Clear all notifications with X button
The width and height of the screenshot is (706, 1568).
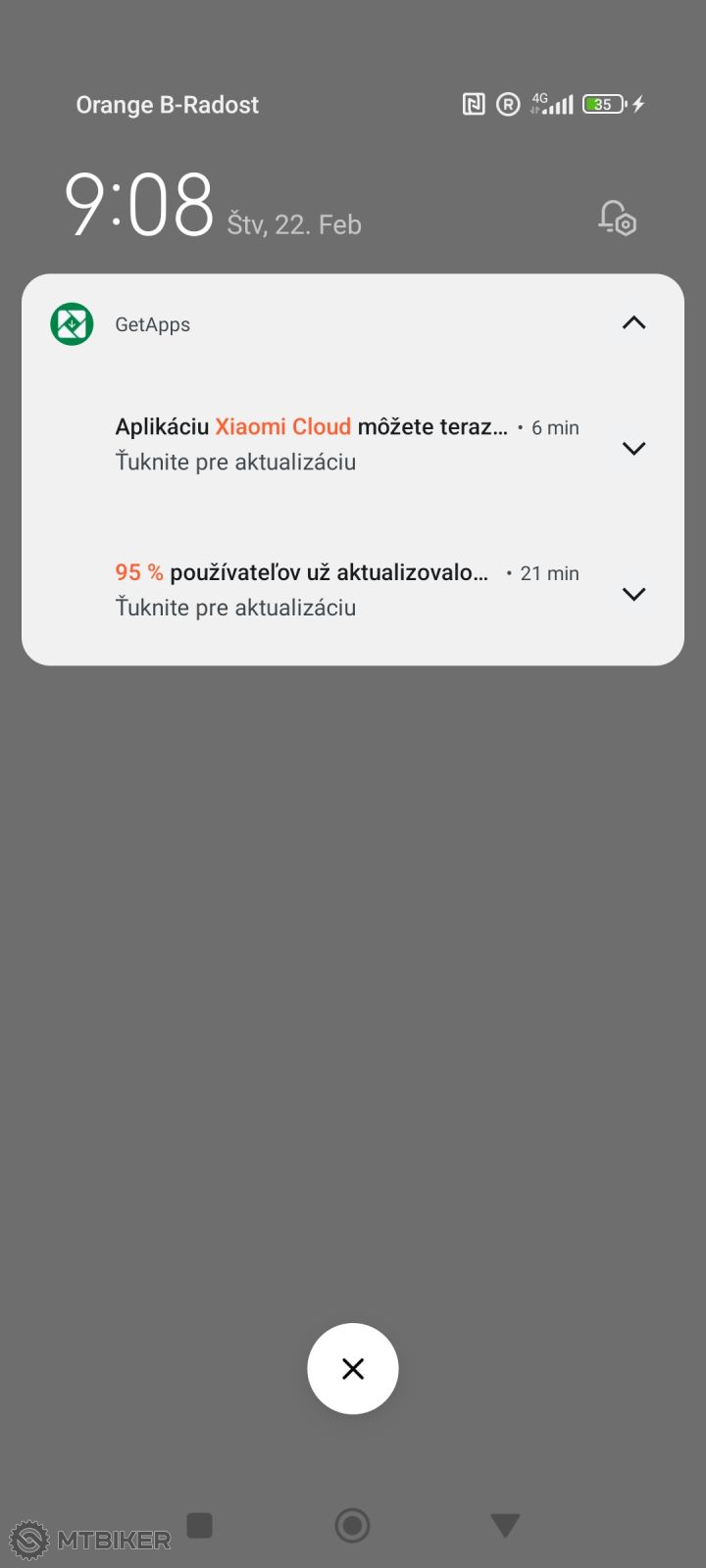point(353,1368)
